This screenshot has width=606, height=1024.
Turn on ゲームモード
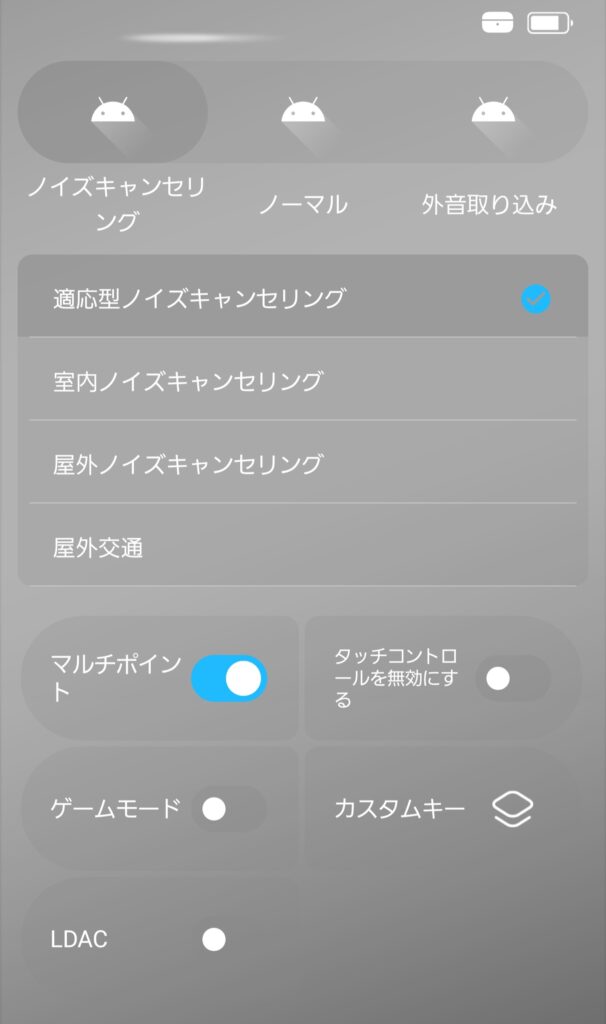point(228,809)
